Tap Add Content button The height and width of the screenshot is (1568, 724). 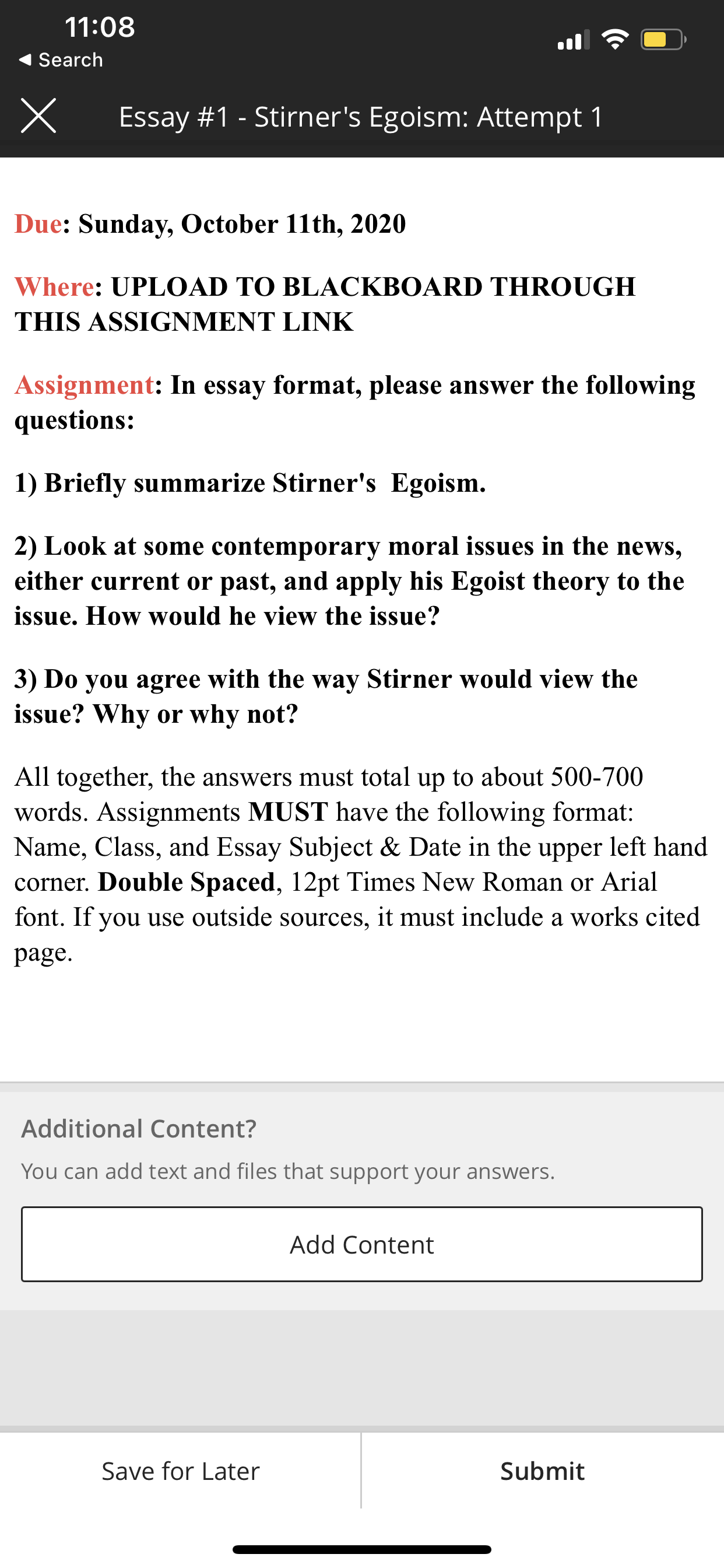point(362,1244)
